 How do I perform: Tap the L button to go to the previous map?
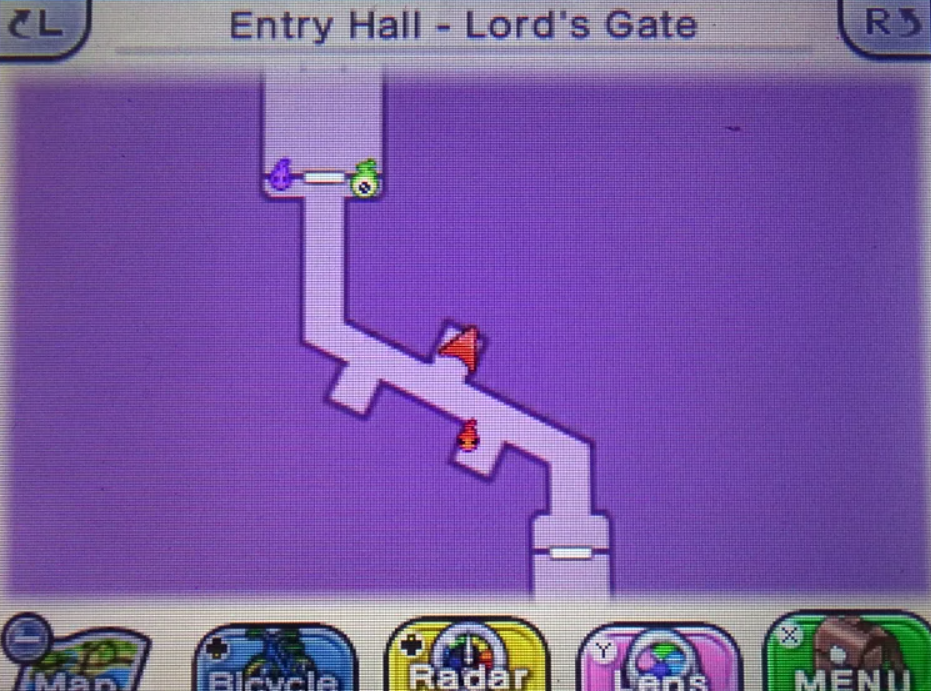click(x=42, y=27)
